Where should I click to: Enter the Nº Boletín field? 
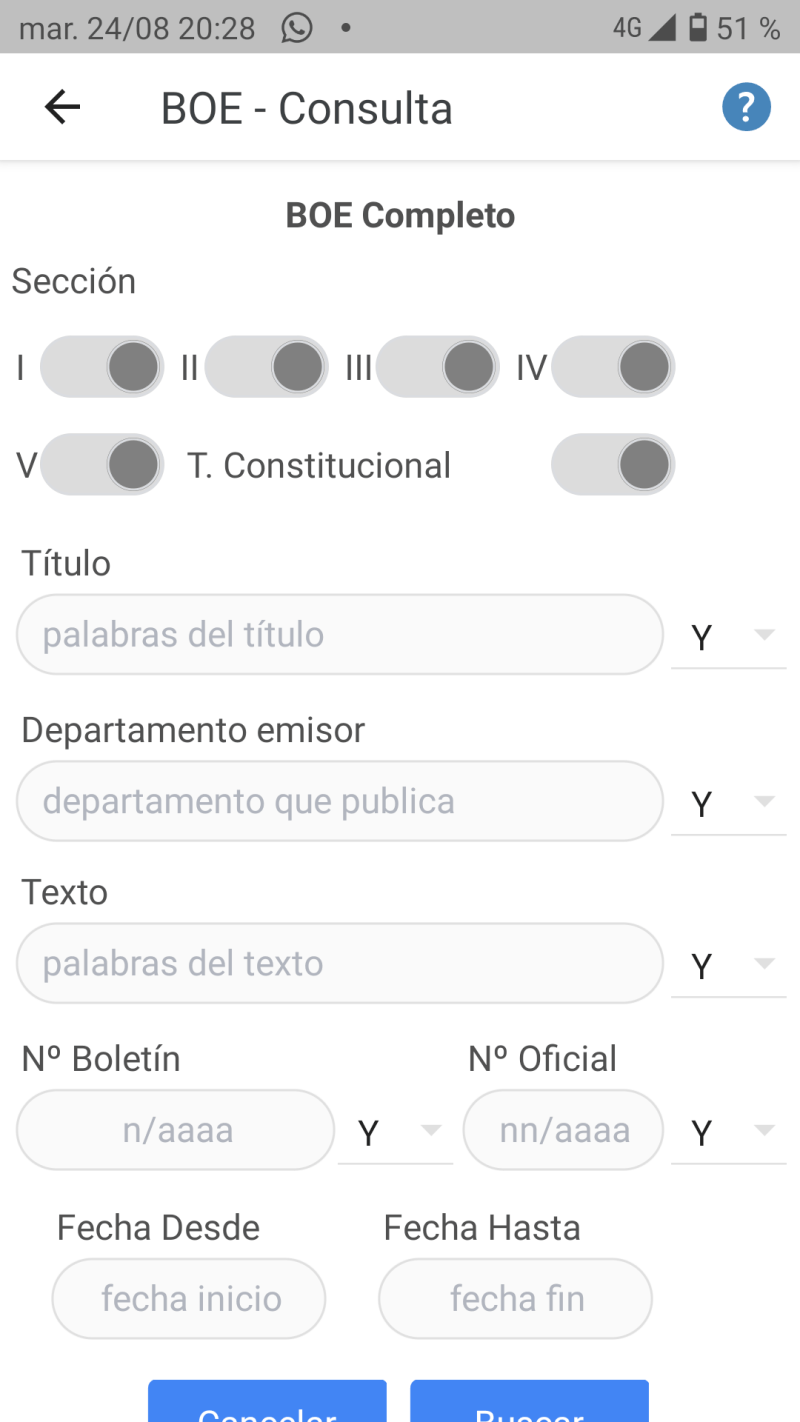pos(176,1130)
